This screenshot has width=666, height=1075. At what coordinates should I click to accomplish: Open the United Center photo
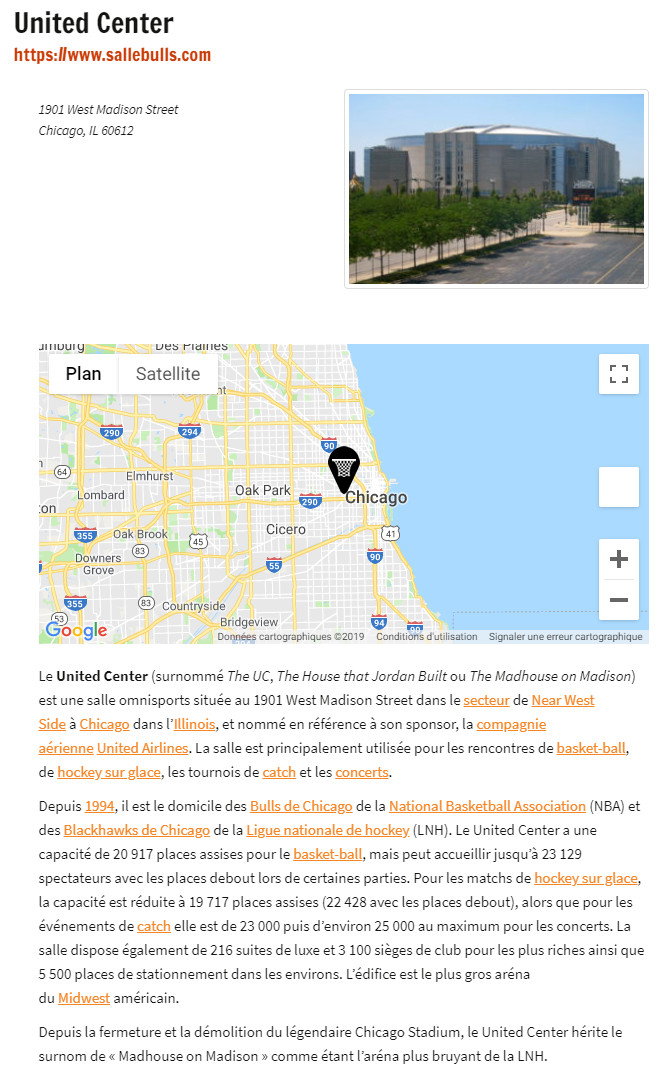click(x=497, y=189)
